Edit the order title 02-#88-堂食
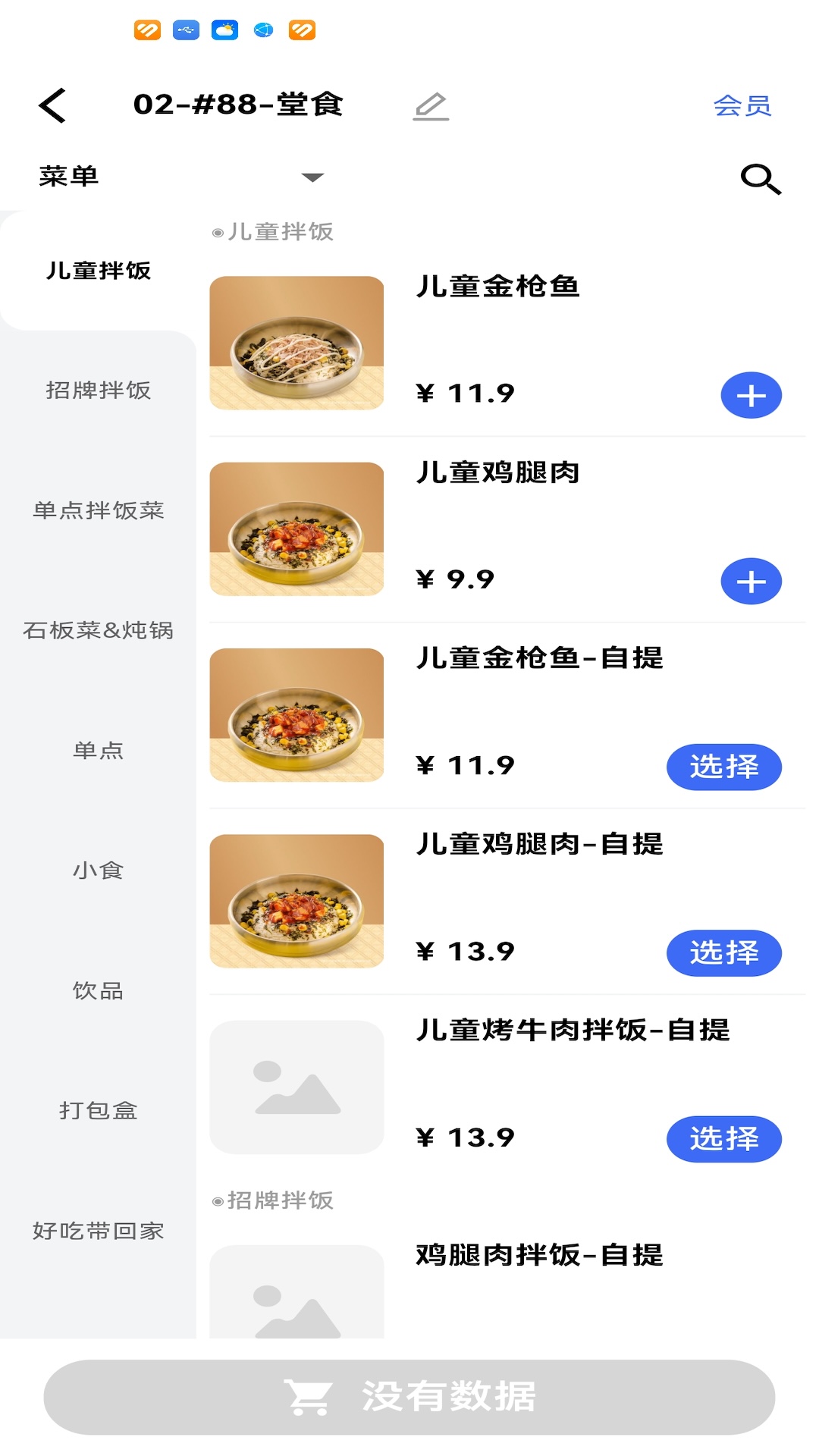The height and width of the screenshot is (1456, 819). 431,106
